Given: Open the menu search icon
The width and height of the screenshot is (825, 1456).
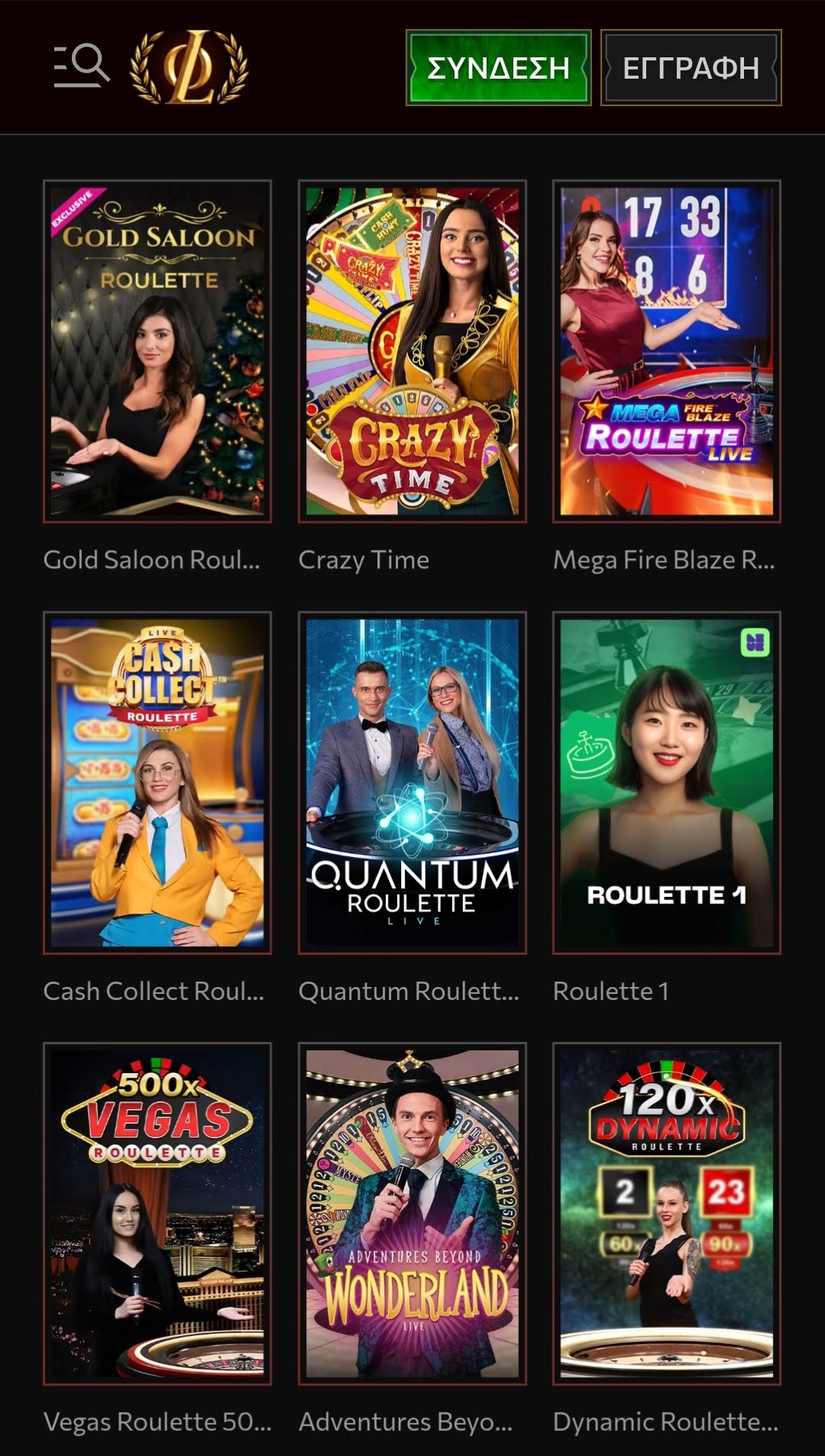Looking at the screenshot, I should pyautogui.click(x=82, y=66).
